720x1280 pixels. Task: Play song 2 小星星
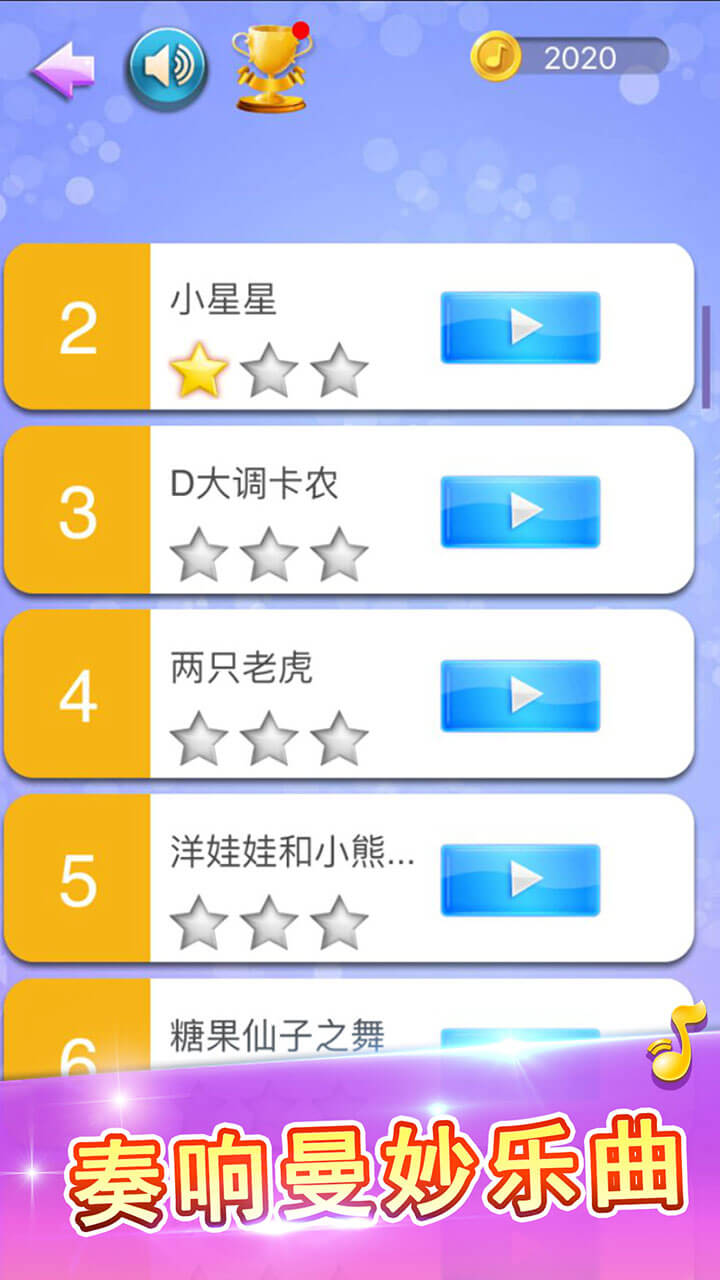click(520, 327)
